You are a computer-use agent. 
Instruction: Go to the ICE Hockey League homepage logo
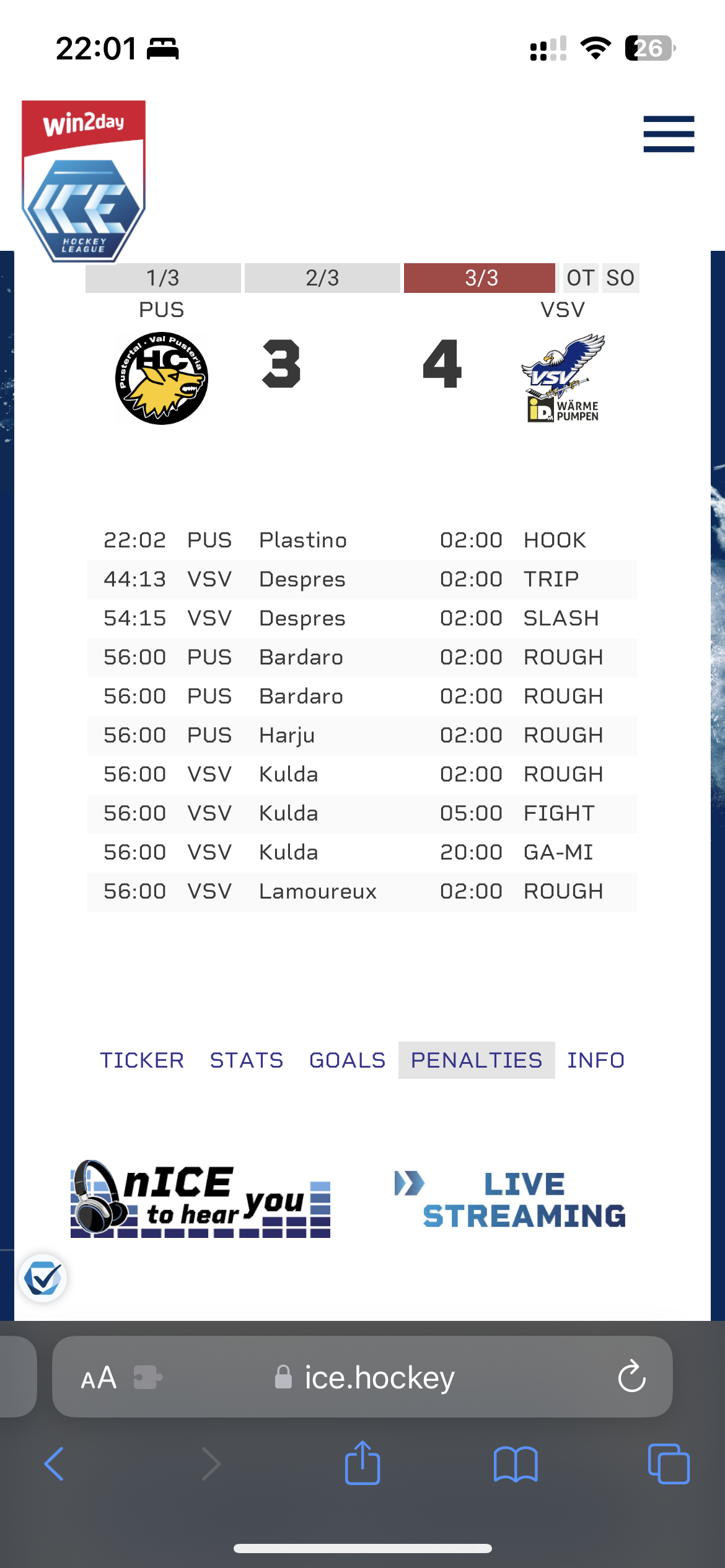point(84,181)
